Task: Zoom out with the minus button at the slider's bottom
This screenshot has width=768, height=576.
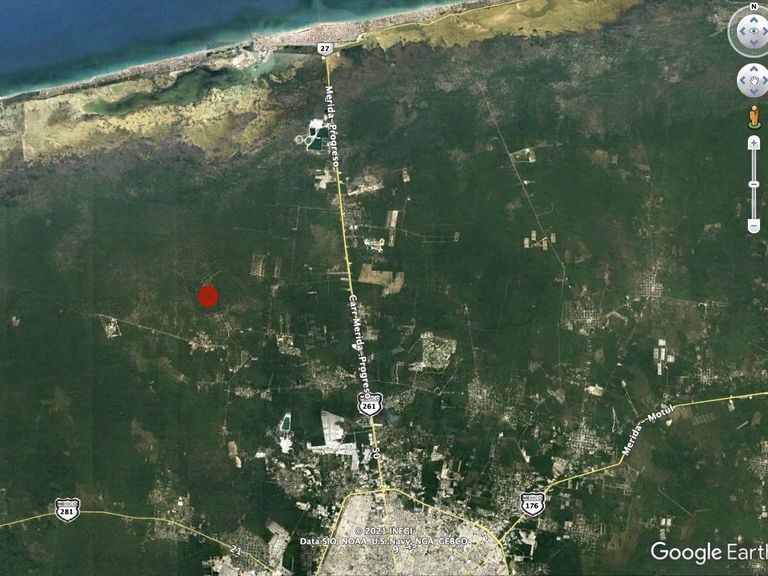Action: [754, 225]
